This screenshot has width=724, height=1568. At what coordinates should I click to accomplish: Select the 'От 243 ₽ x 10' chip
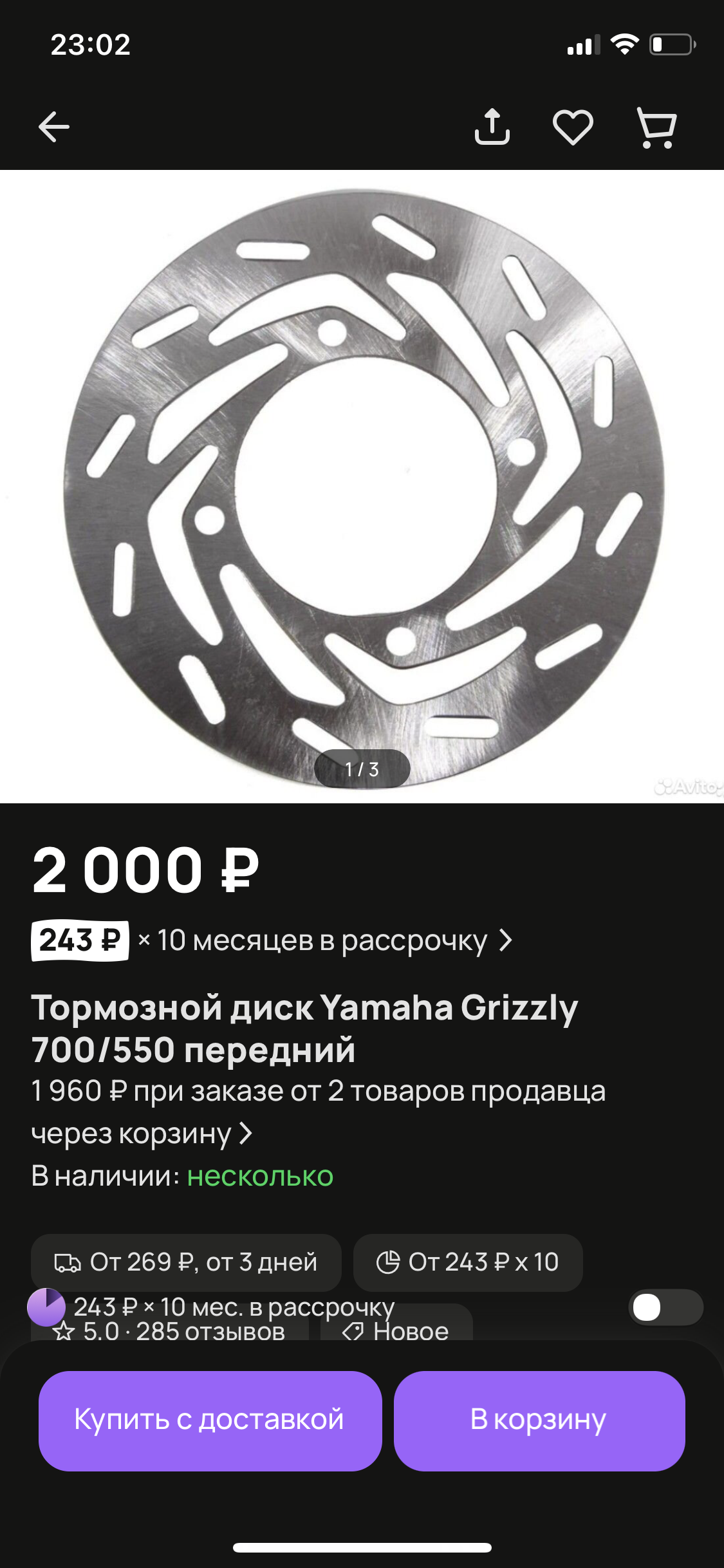pos(468,1262)
